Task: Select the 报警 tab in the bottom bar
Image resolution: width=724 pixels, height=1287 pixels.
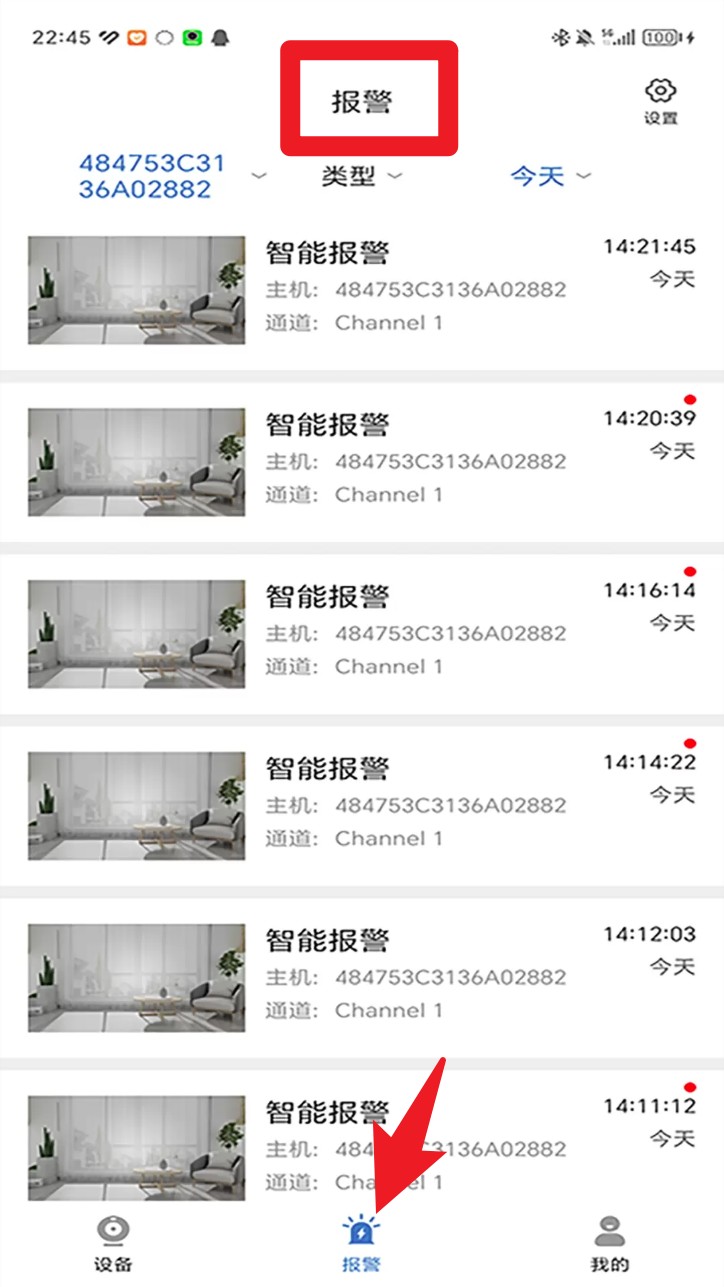Action: coord(361,1243)
